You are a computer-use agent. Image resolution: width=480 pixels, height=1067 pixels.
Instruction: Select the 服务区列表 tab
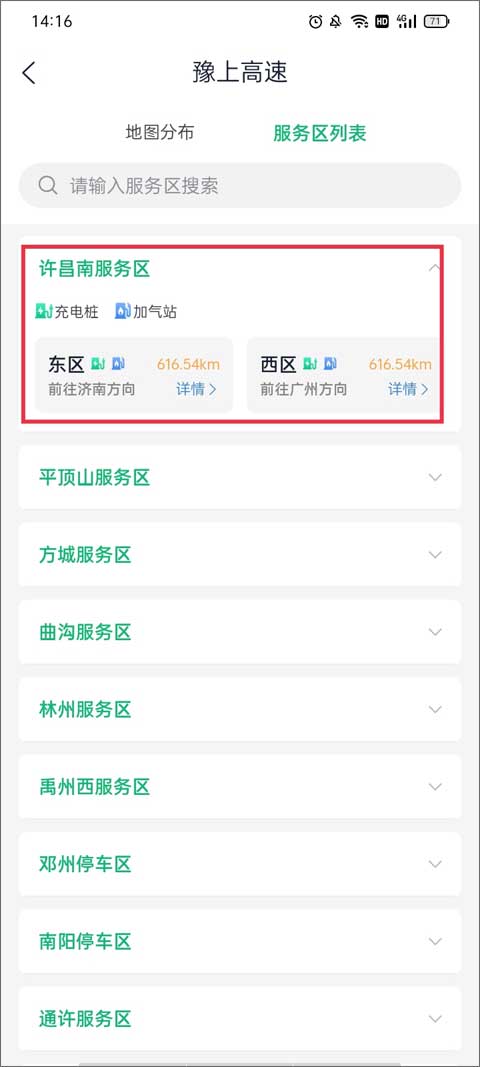tap(320, 133)
